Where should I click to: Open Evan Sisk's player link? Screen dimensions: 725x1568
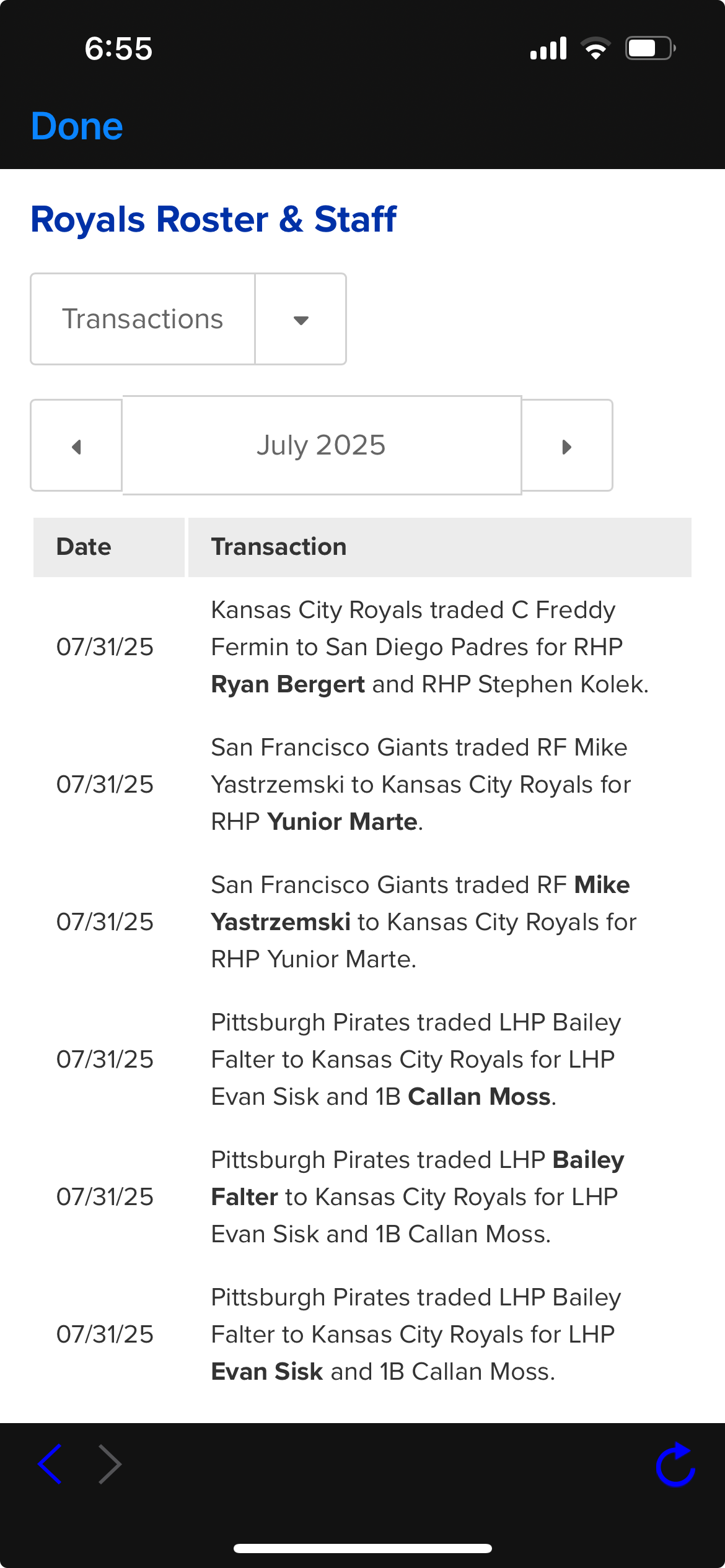(267, 1372)
